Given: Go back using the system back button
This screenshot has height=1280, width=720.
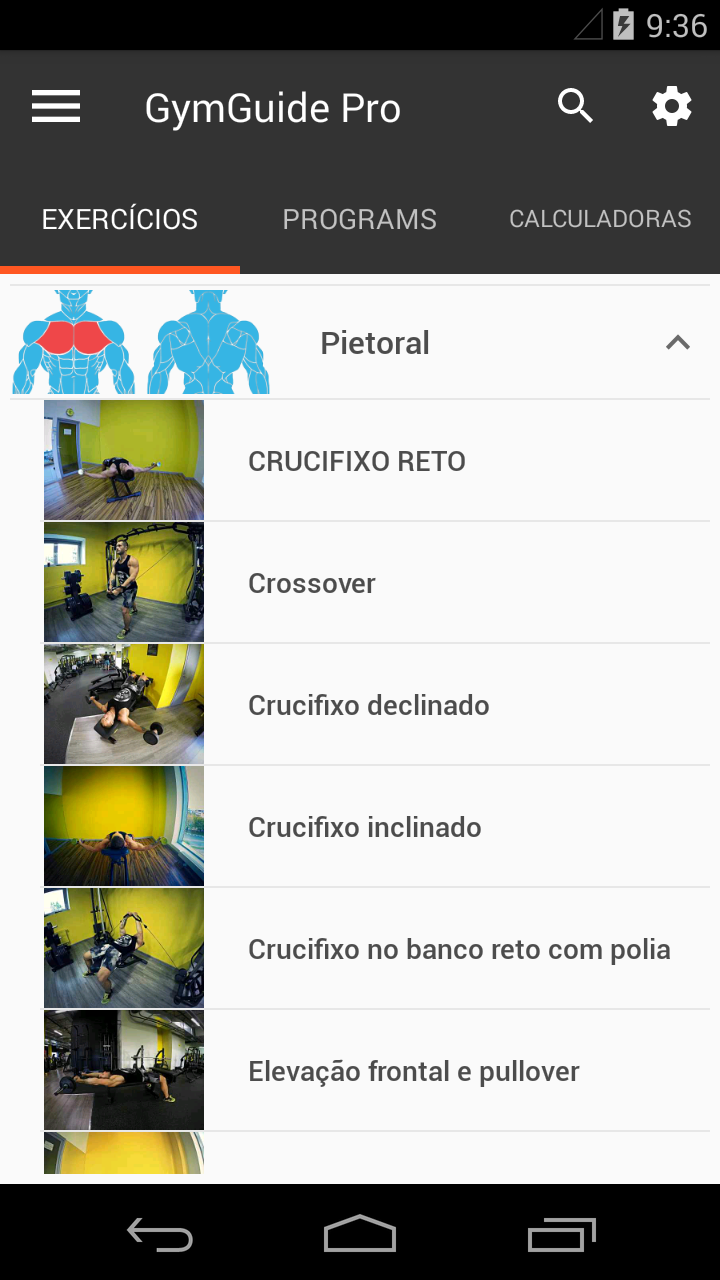Looking at the screenshot, I should [160, 1234].
